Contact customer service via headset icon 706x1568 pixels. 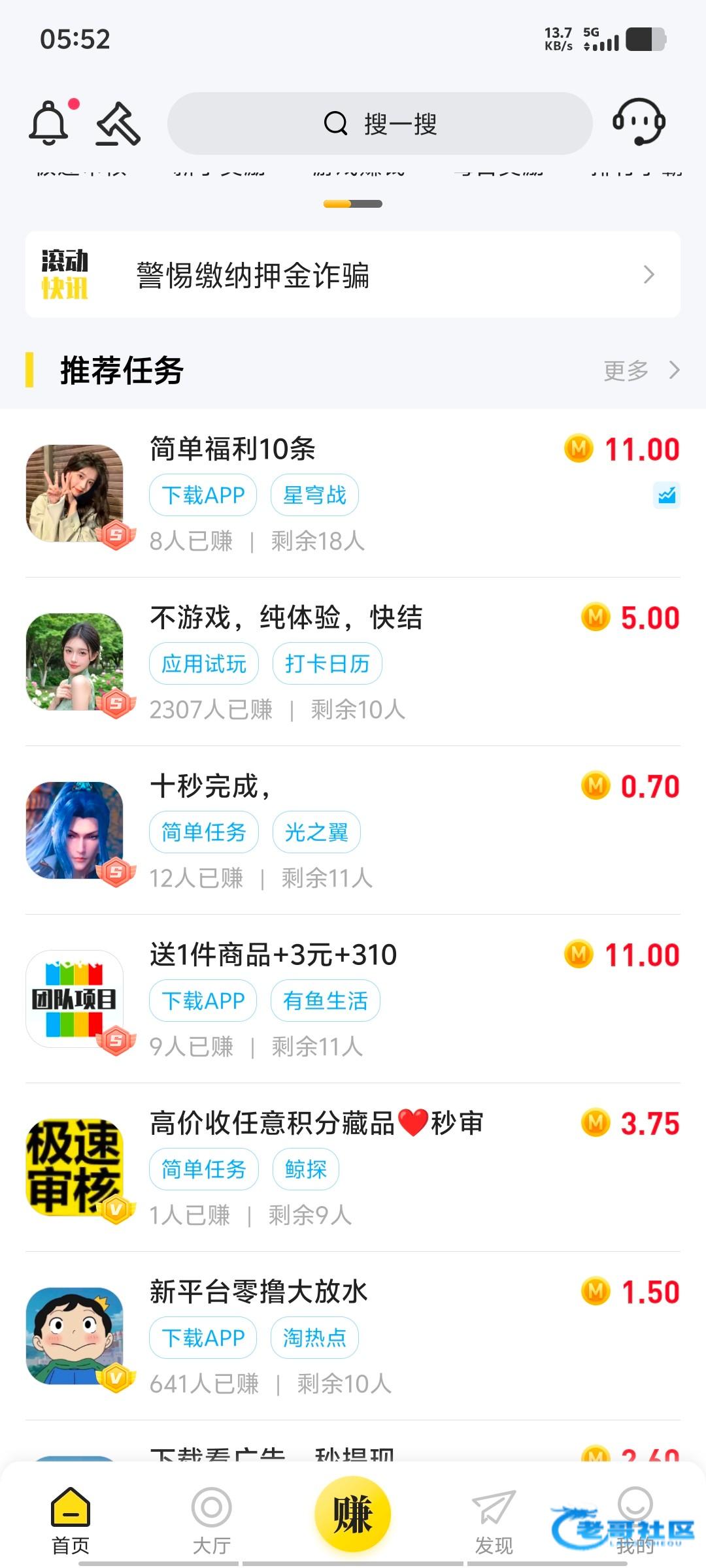point(639,122)
